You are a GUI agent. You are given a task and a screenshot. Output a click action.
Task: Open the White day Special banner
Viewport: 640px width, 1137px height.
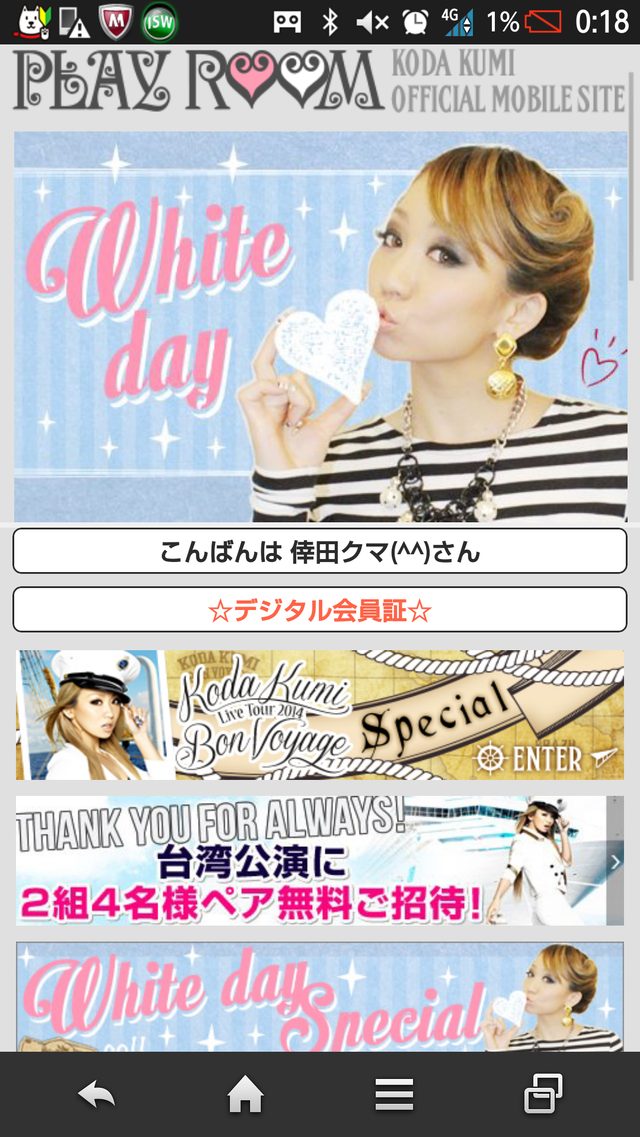click(x=320, y=996)
